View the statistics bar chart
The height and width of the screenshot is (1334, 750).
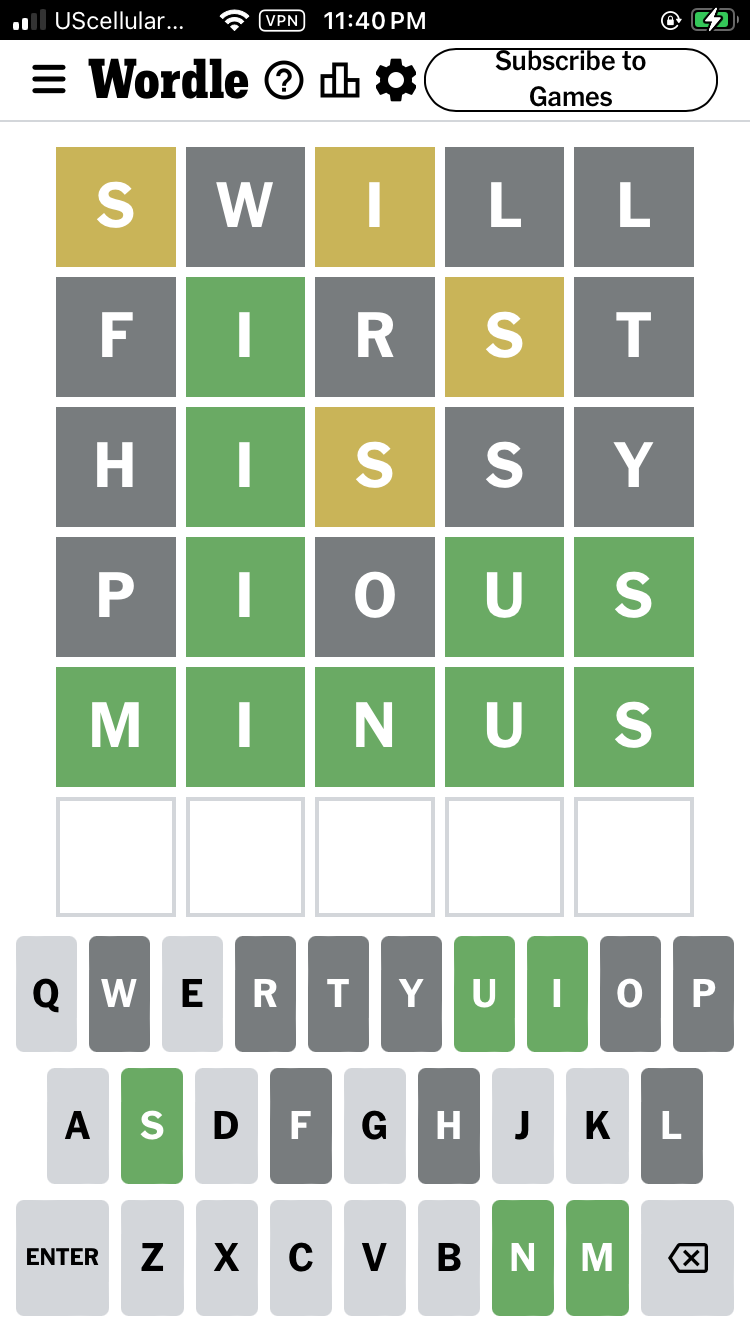[x=340, y=80]
